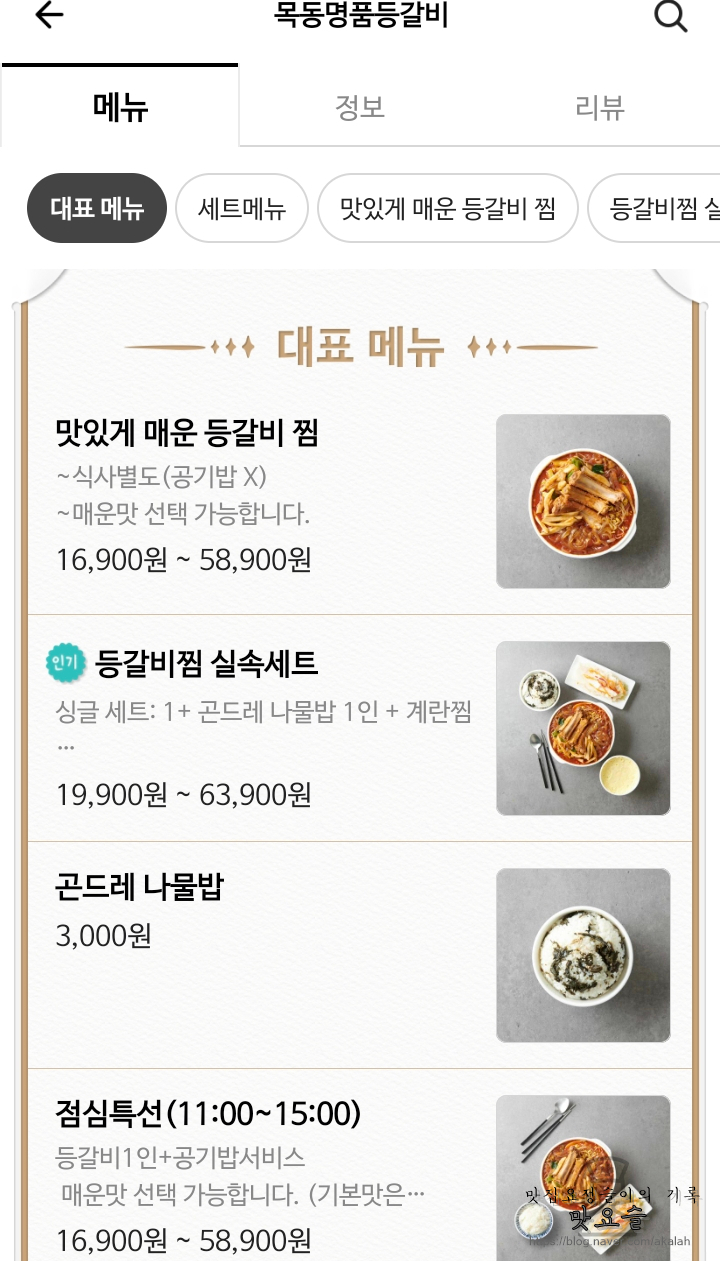Open the search magnifier icon
The image size is (720, 1261).
671,16
